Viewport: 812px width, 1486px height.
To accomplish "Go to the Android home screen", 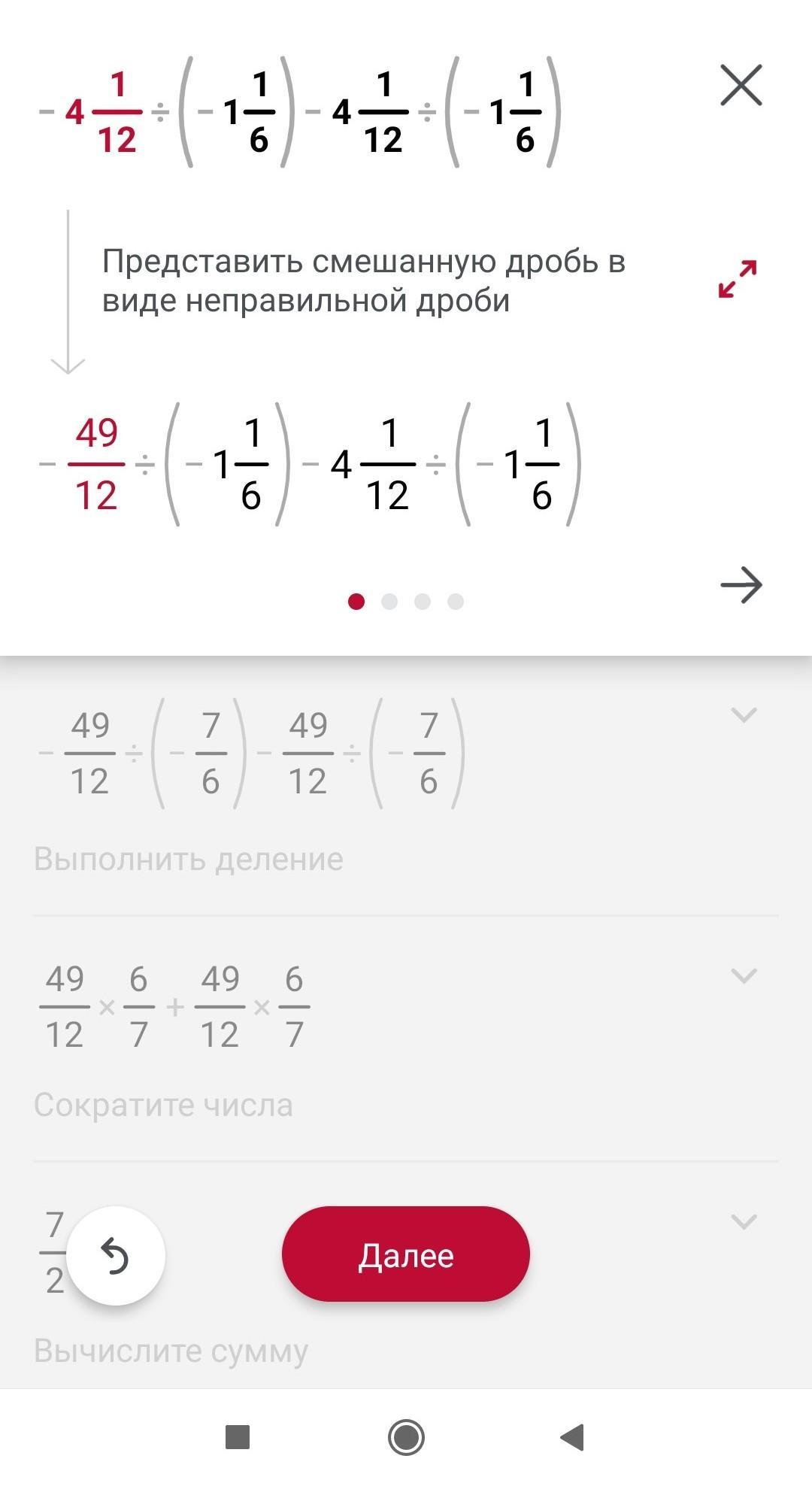I will tap(406, 1437).
